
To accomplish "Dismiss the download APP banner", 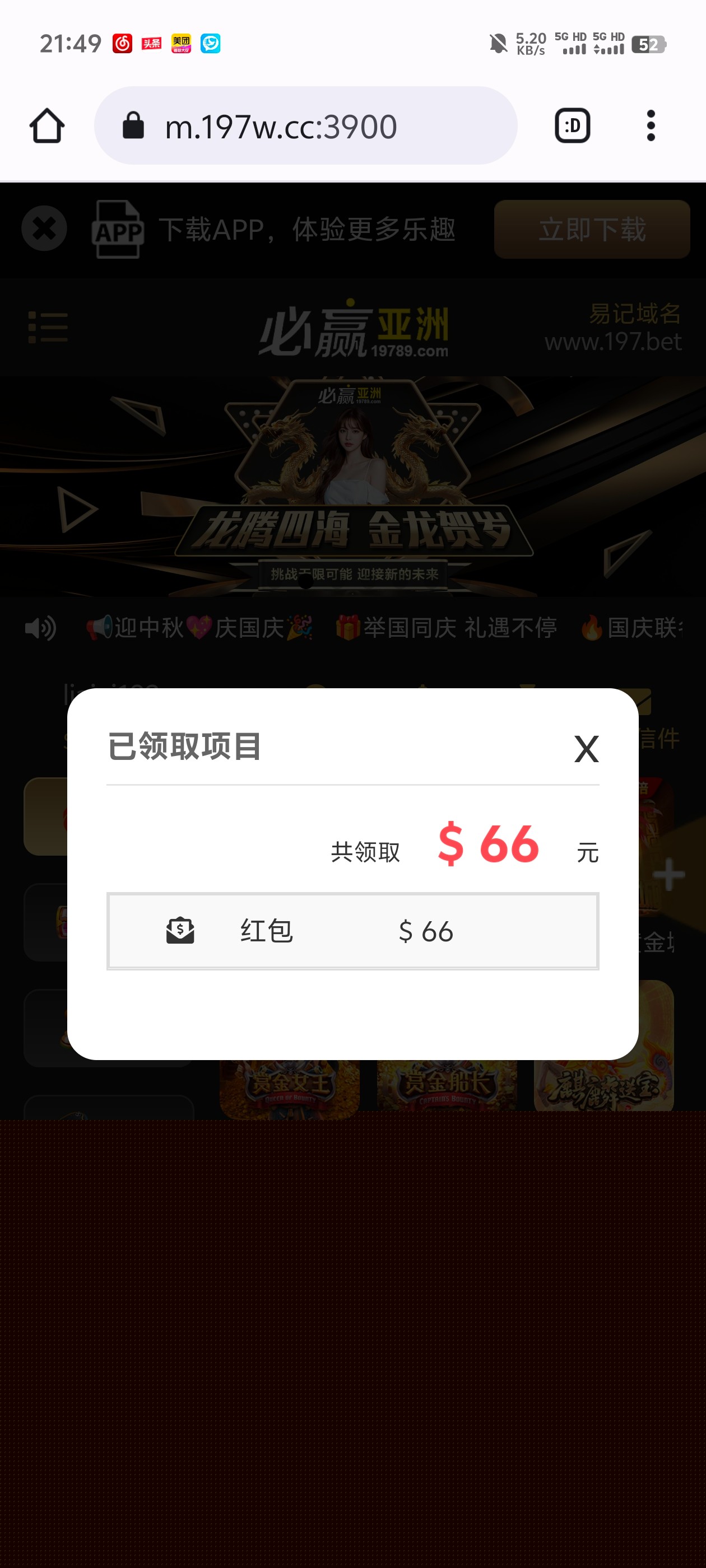I will (44, 228).
